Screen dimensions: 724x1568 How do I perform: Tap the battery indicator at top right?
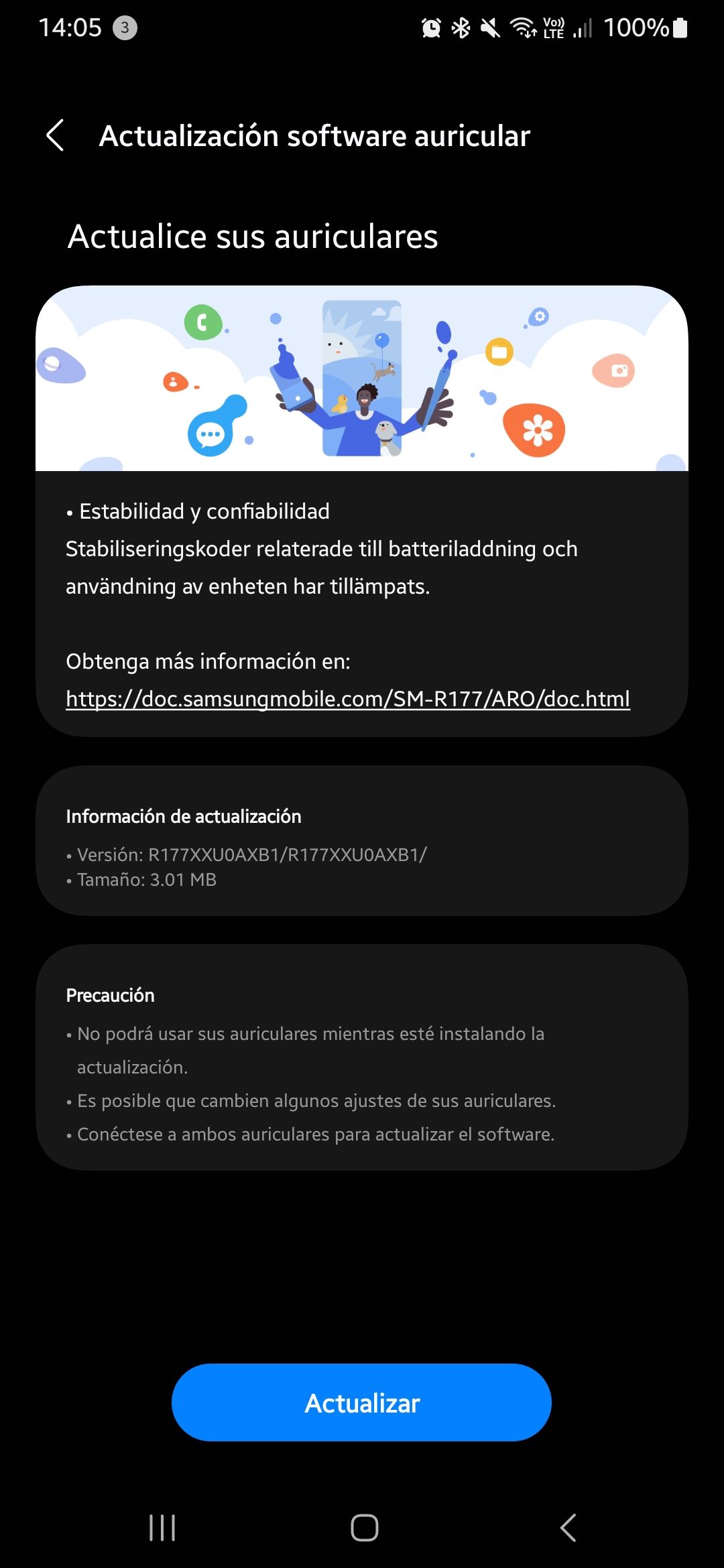[679, 28]
